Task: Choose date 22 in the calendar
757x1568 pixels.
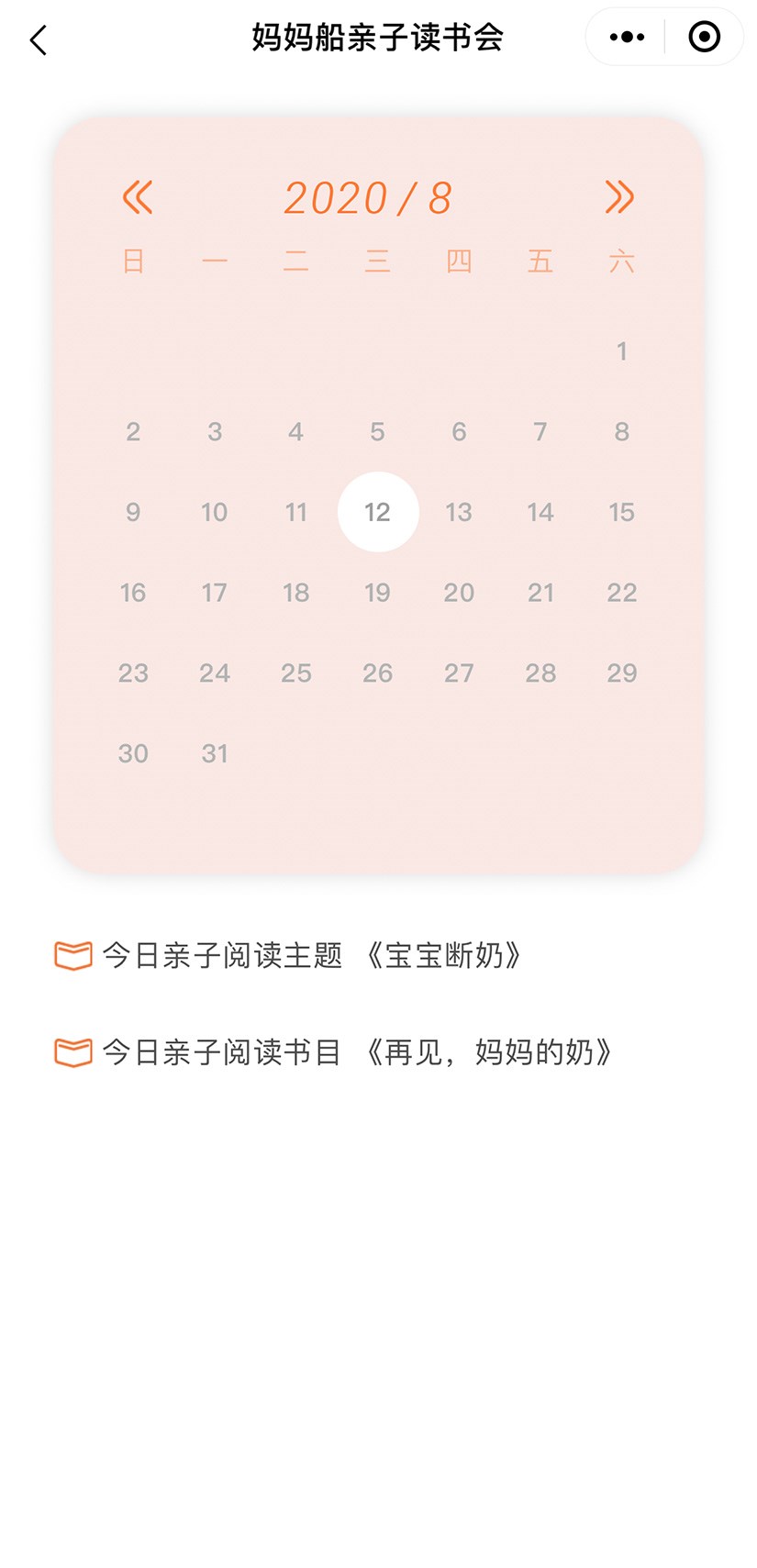Action: tap(621, 593)
